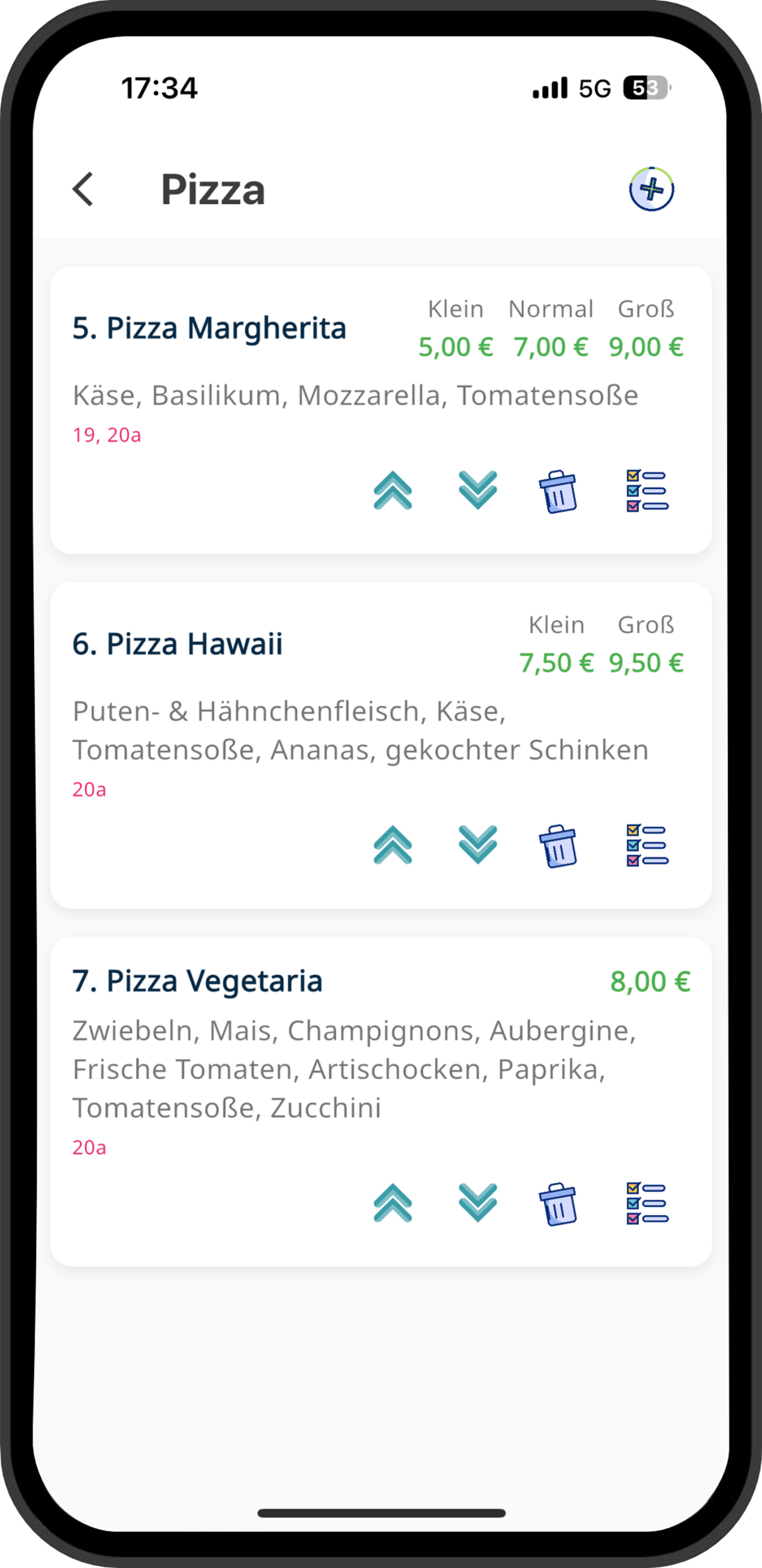This screenshot has width=762, height=1568.
Task: Delete Pizza Margherita with the trash icon
Action: coord(558,491)
